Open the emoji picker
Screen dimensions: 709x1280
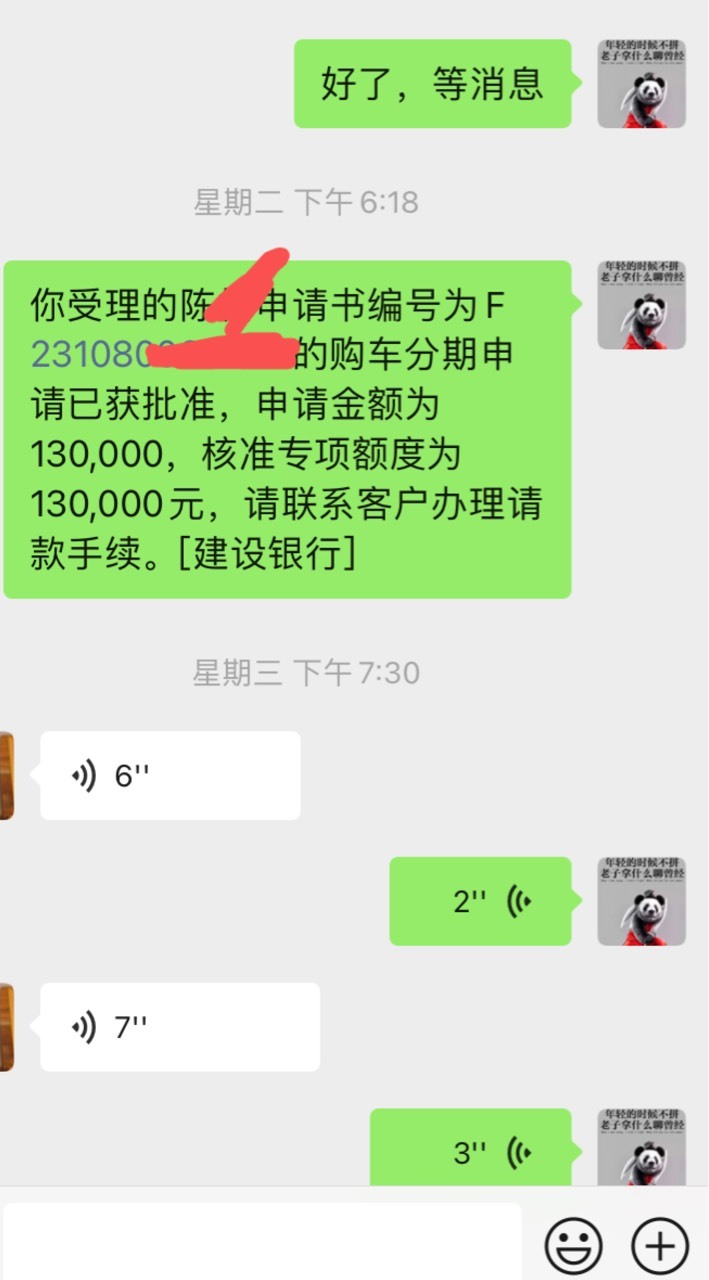pyautogui.click(x=574, y=1247)
